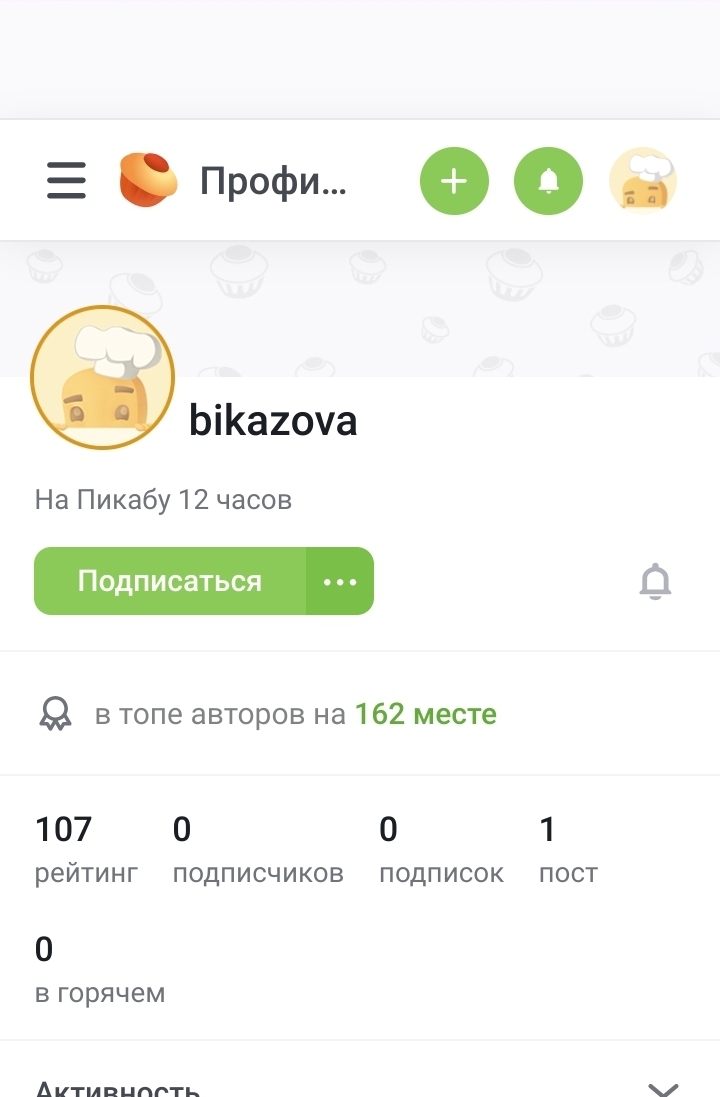The height and width of the screenshot is (1097, 720).
Task: Open the подписок list
Action: click(x=441, y=851)
